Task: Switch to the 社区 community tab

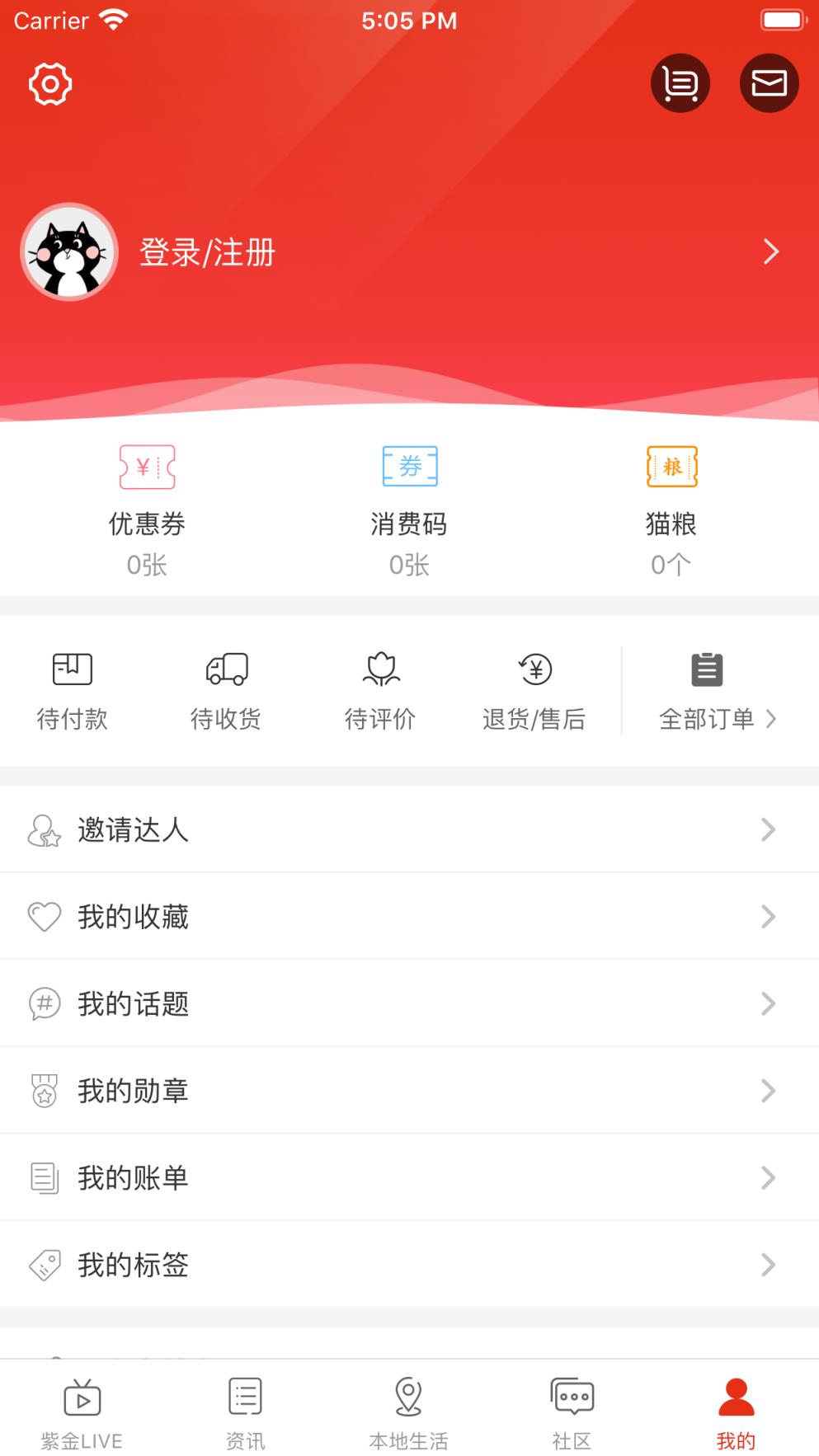Action: pyautogui.click(x=572, y=1411)
